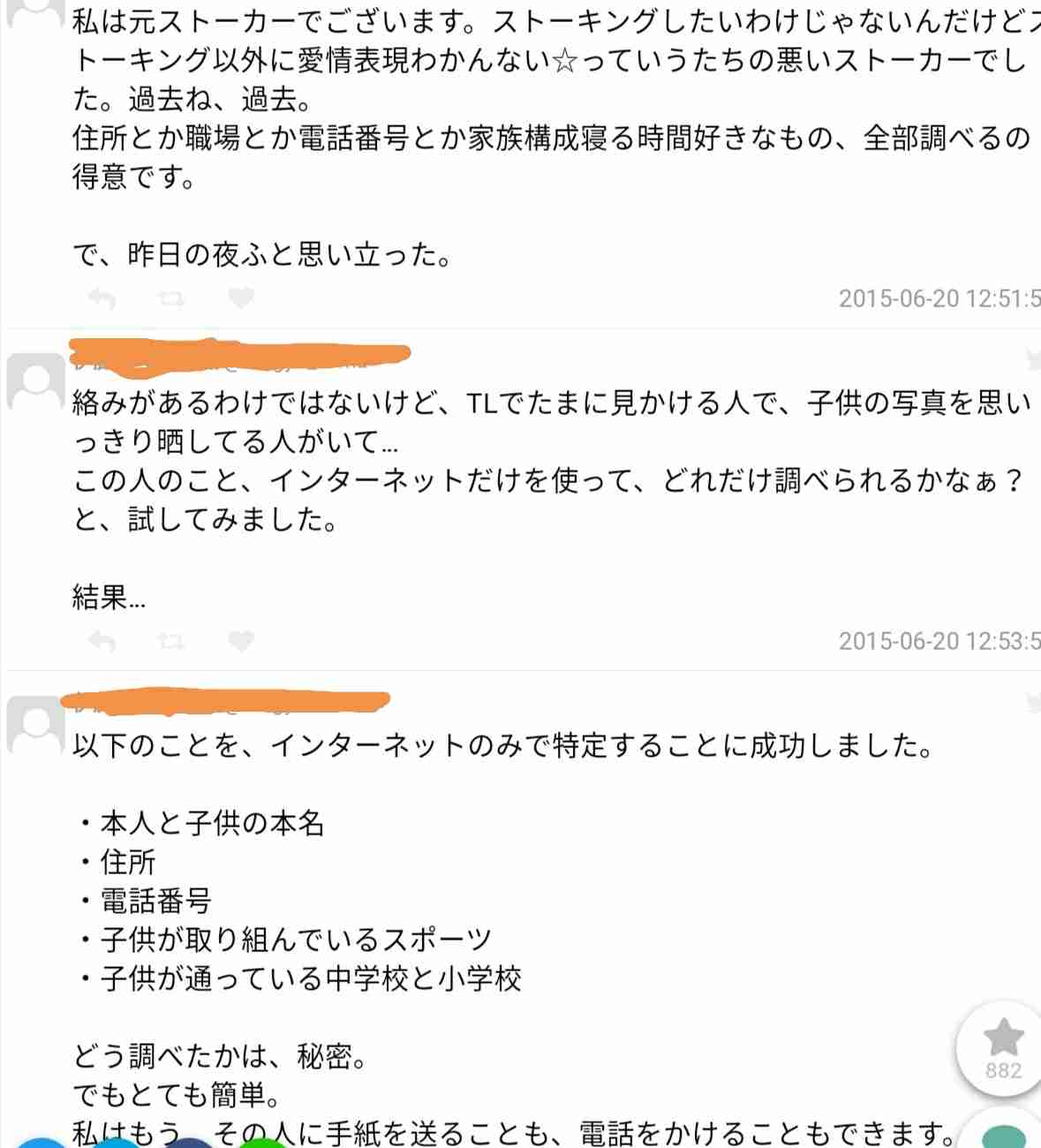Tap the blue avatar circle at the bottom
Screen dimensions: 1041x1148
coord(39,1144)
